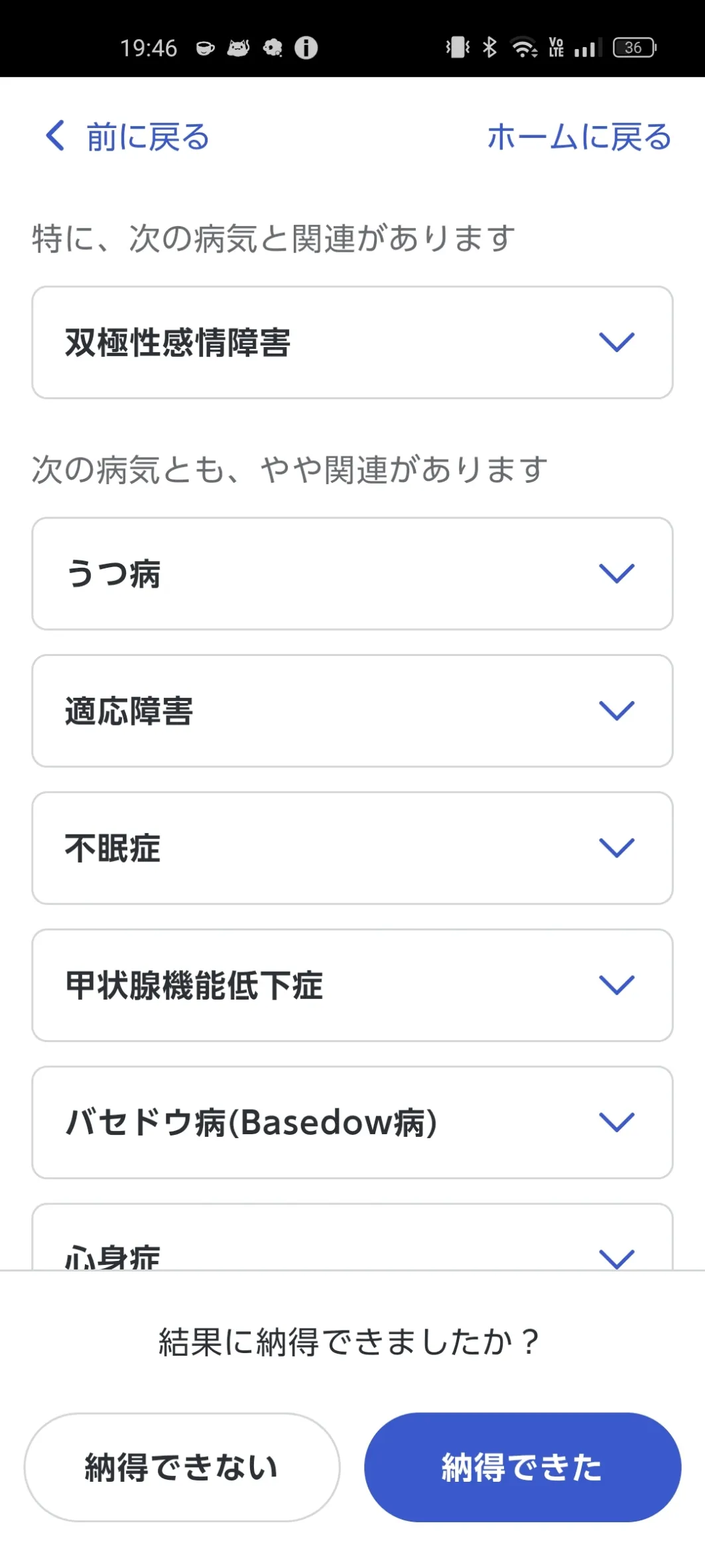Open details for 適応障害
This screenshot has height=1568, width=705.
pyautogui.click(x=352, y=711)
